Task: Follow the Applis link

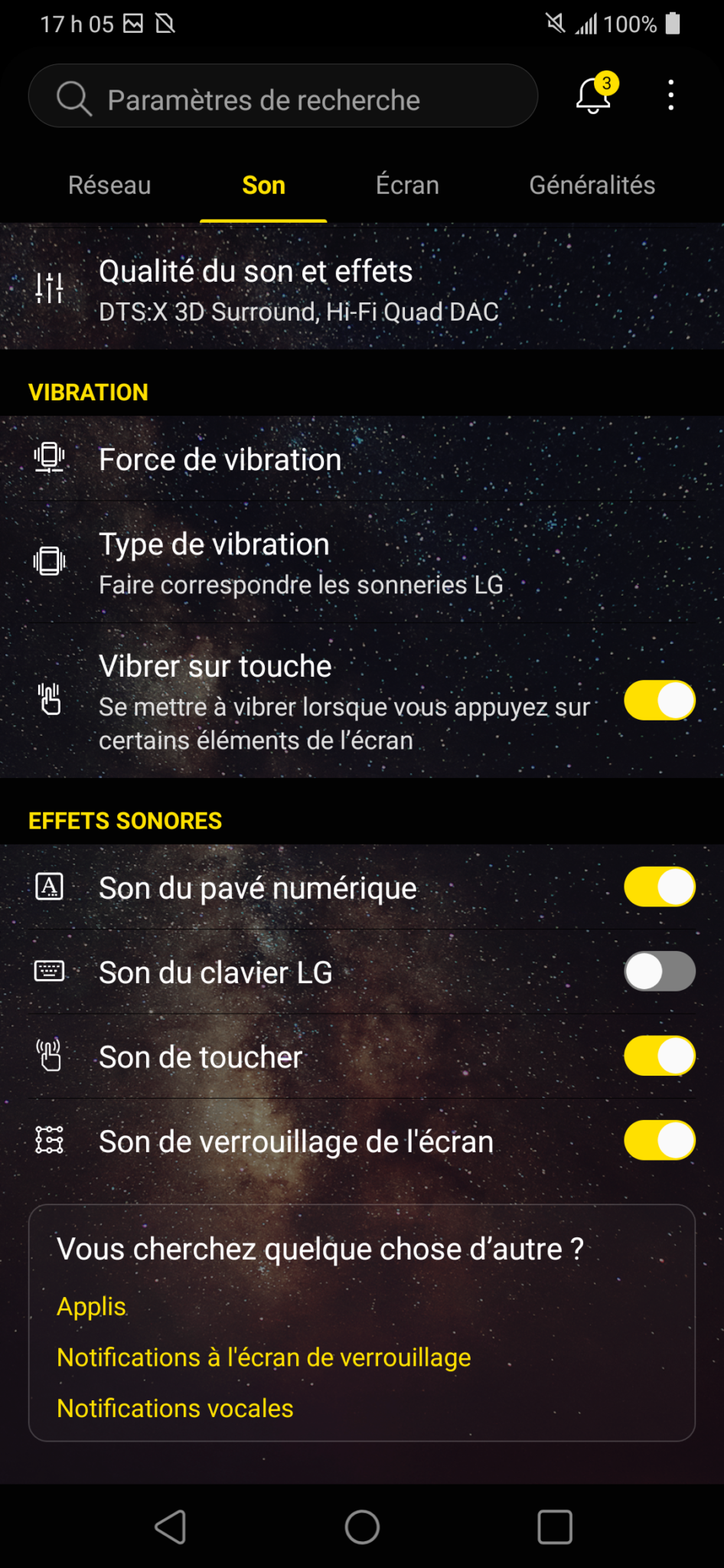Action: point(92,1306)
